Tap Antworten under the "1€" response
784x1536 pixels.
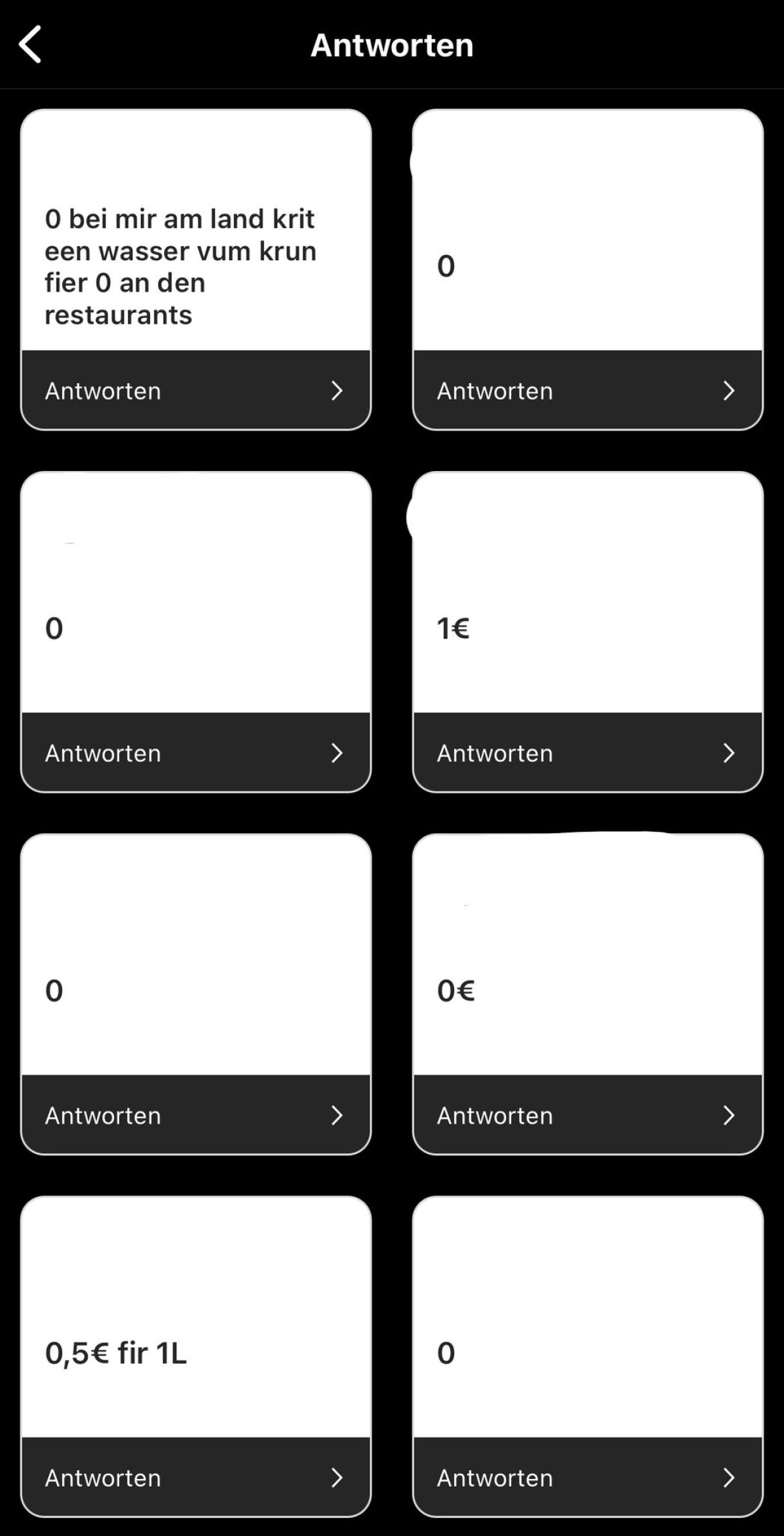click(587, 752)
